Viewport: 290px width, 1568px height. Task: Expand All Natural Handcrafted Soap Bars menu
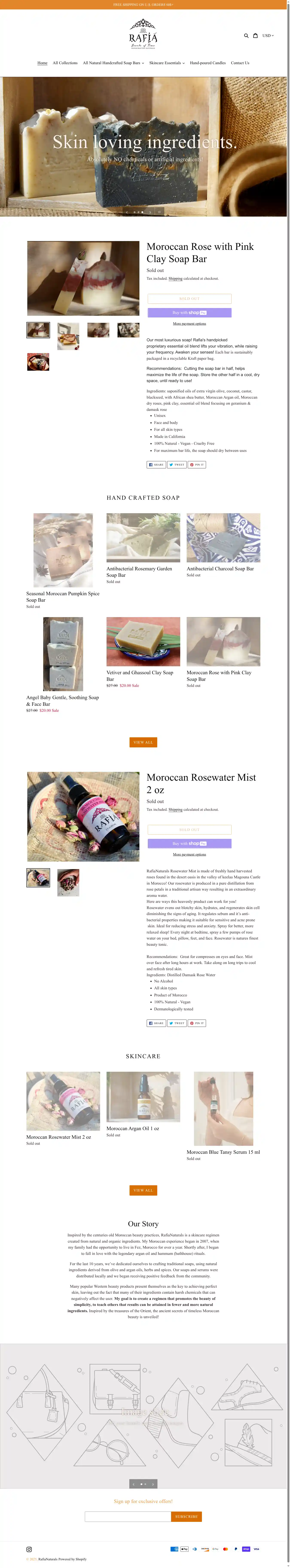113,63
